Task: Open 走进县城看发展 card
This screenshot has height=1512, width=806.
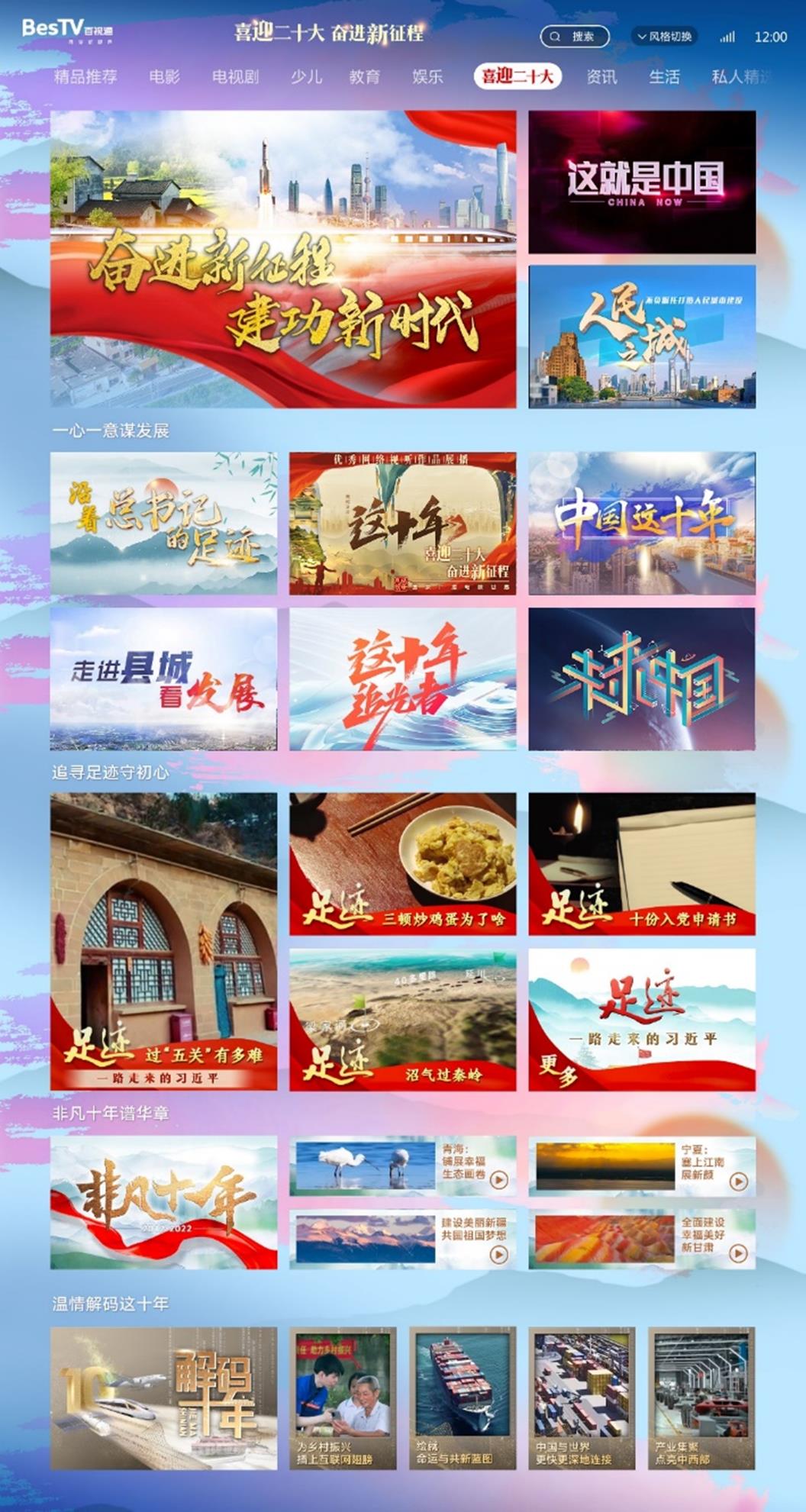Action: 163,679
